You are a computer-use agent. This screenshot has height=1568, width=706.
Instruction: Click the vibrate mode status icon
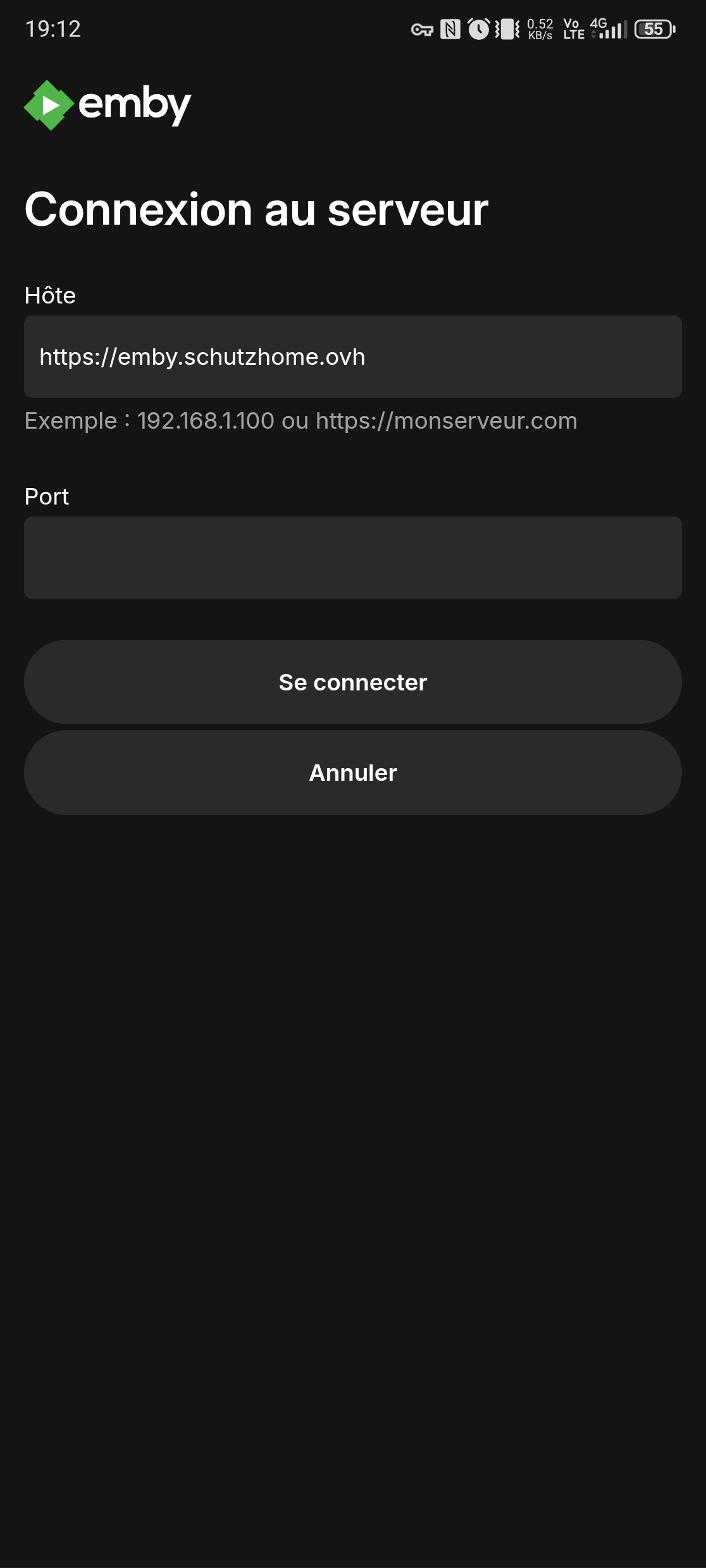pyautogui.click(x=506, y=28)
